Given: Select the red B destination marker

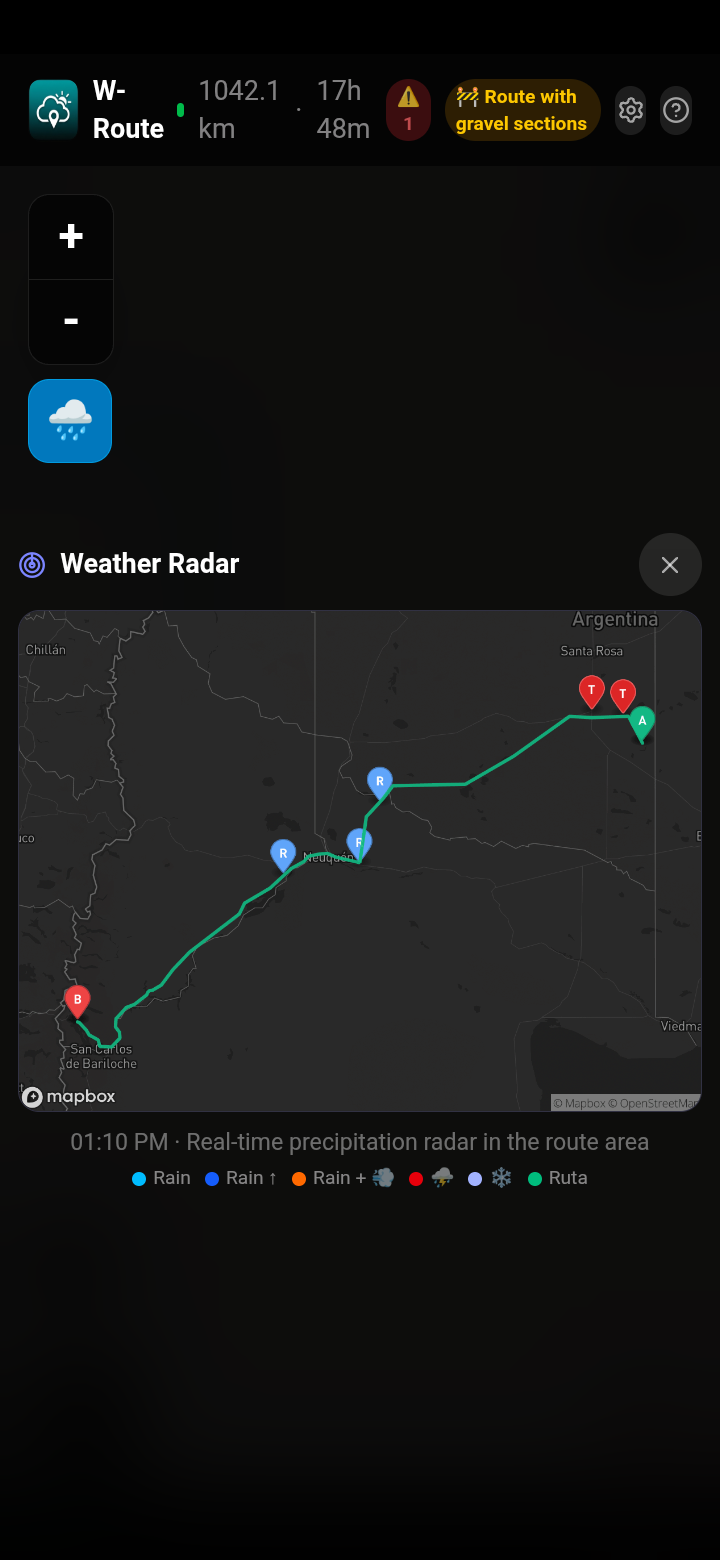Looking at the screenshot, I should coord(77,1000).
